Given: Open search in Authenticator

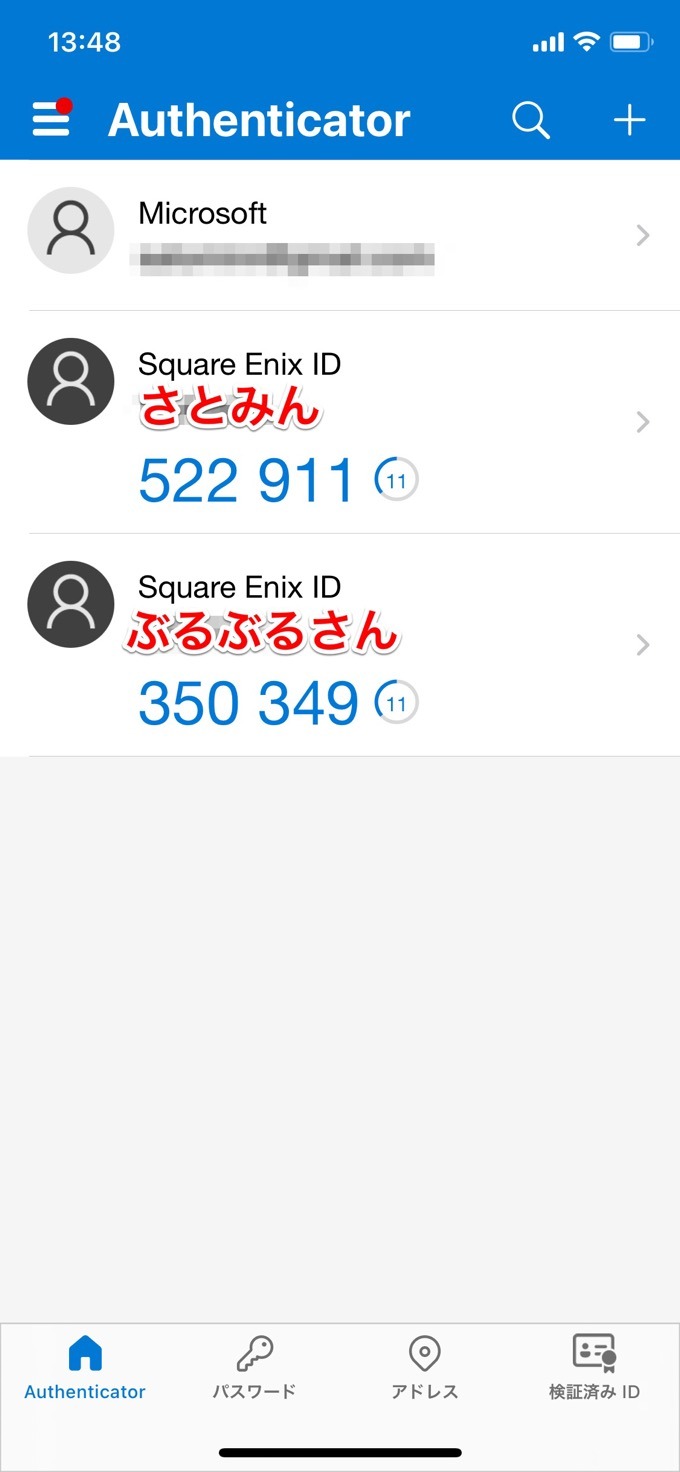Looking at the screenshot, I should tap(531, 120).
